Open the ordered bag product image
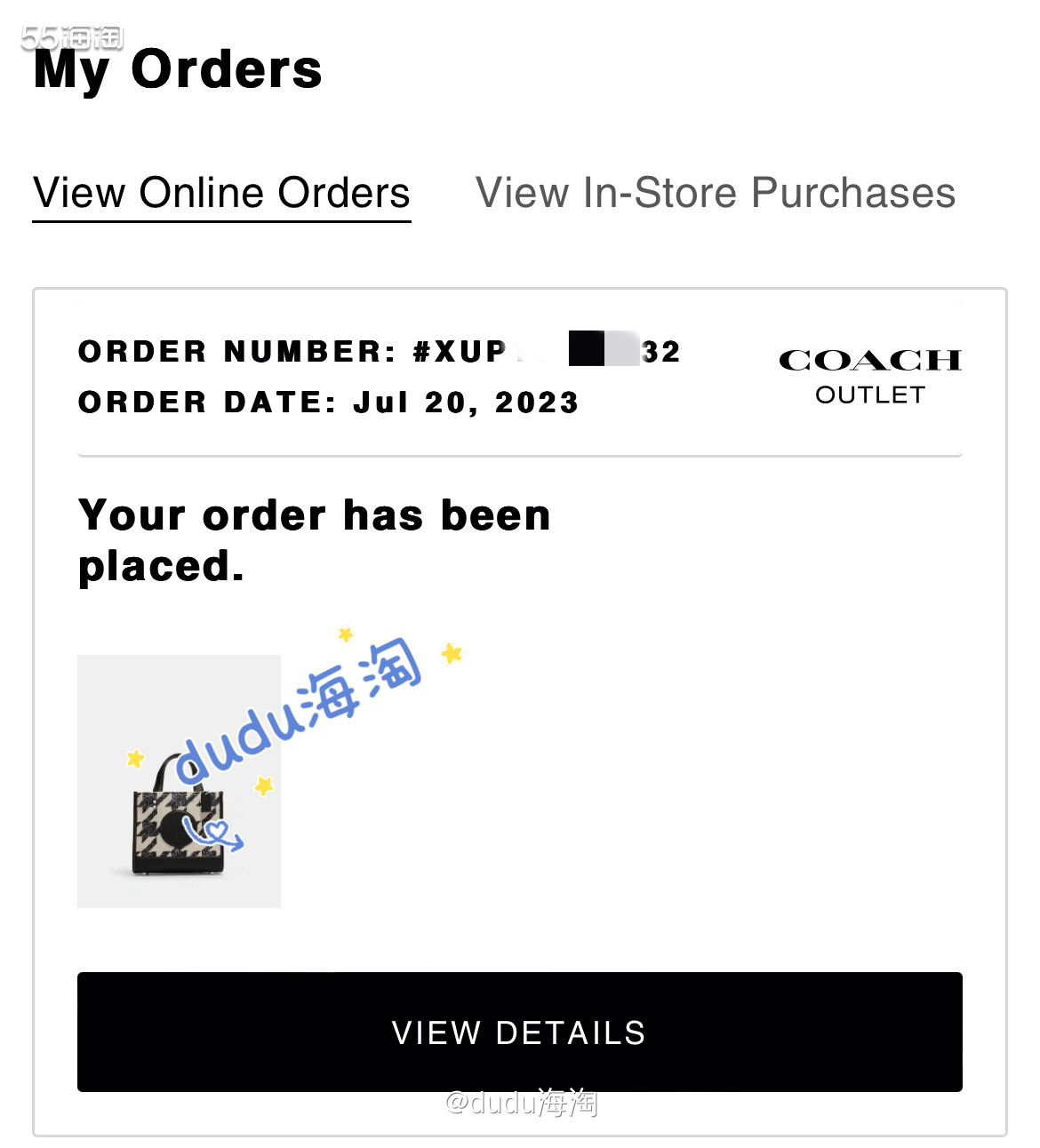 click(179, 781)
